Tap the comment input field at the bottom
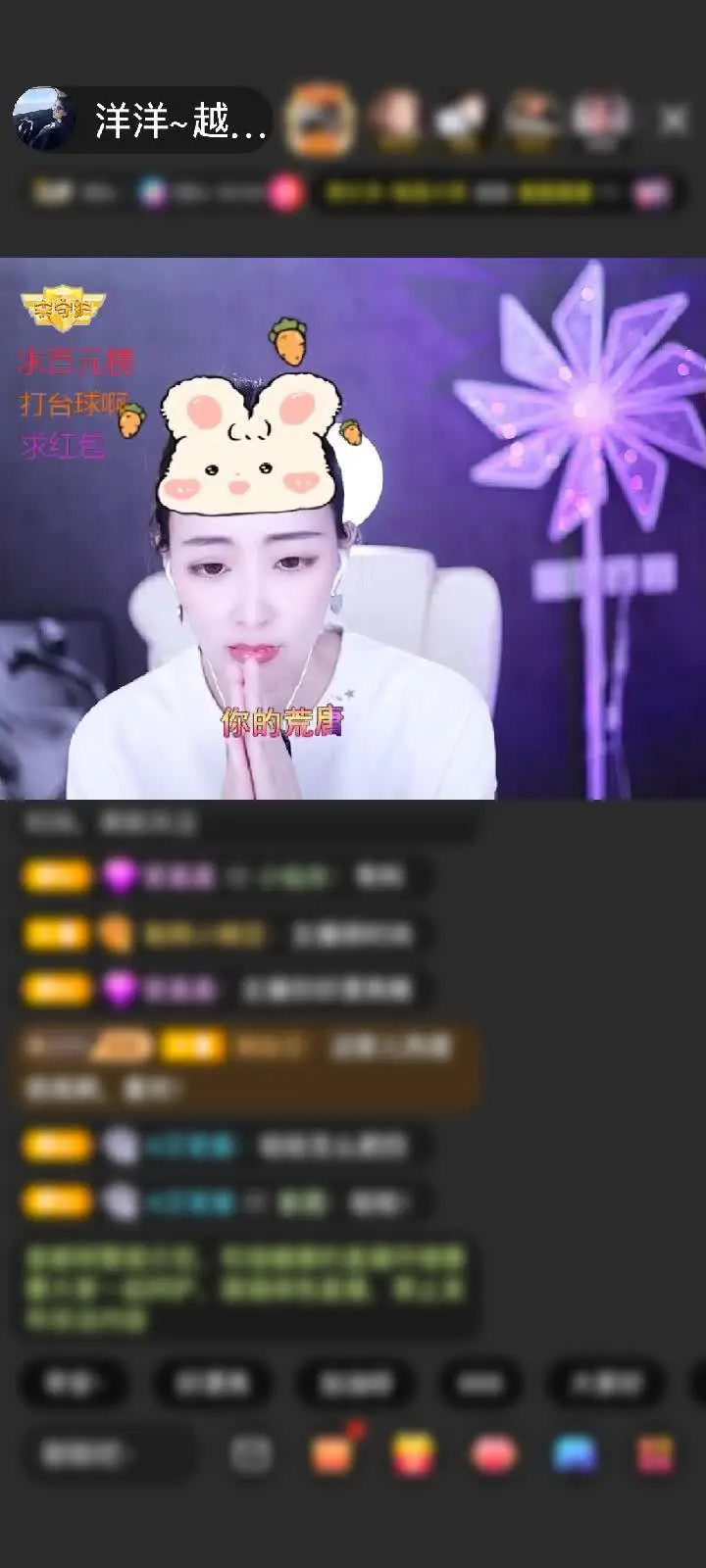 (106, 1455)
